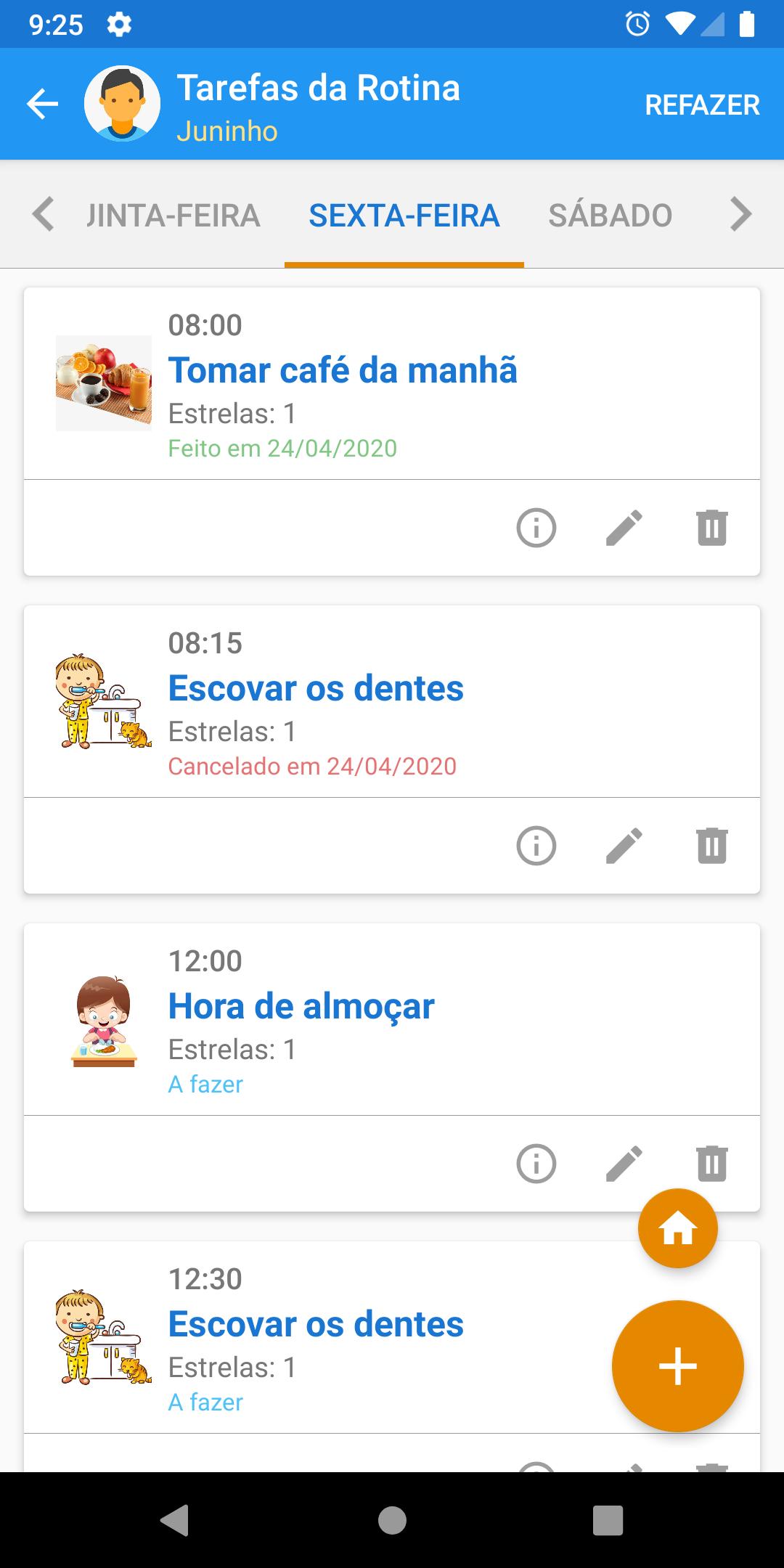View info for Tomar café da manhã
This screenshot has width=784, height=1568.
[536, 528]
